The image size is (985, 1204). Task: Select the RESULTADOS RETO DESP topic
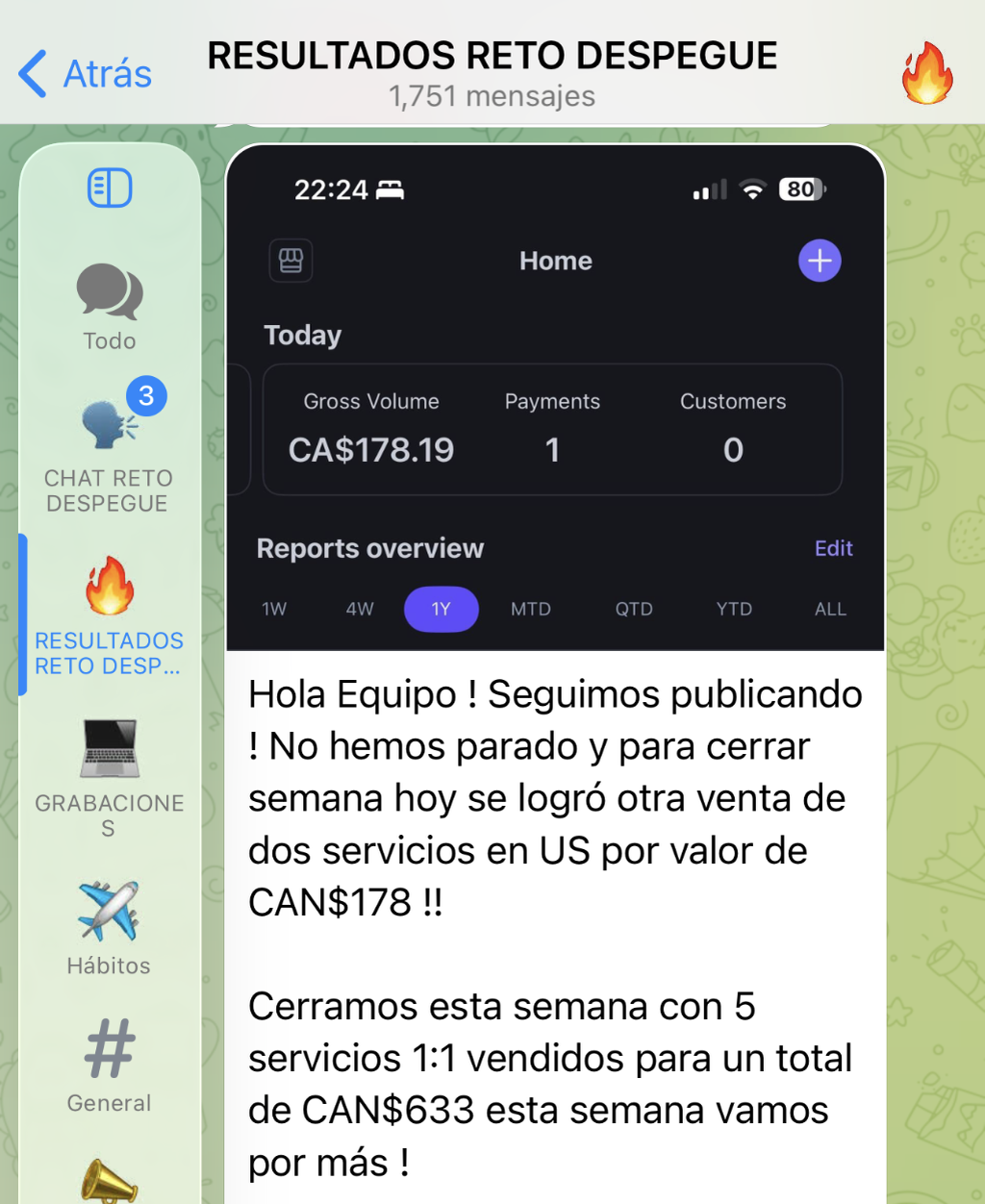point(110,615)
